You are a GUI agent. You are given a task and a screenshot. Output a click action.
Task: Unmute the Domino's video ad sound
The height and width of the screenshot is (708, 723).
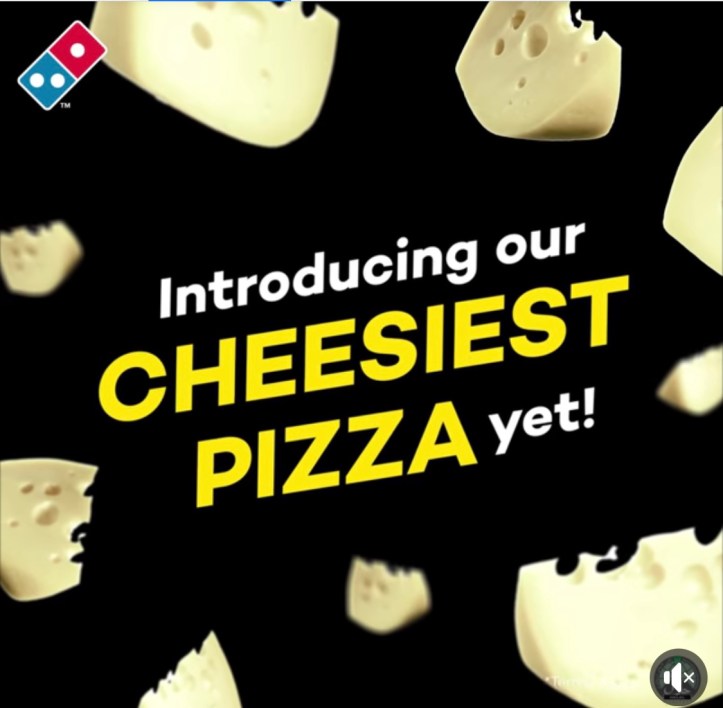tap(679, 678)
